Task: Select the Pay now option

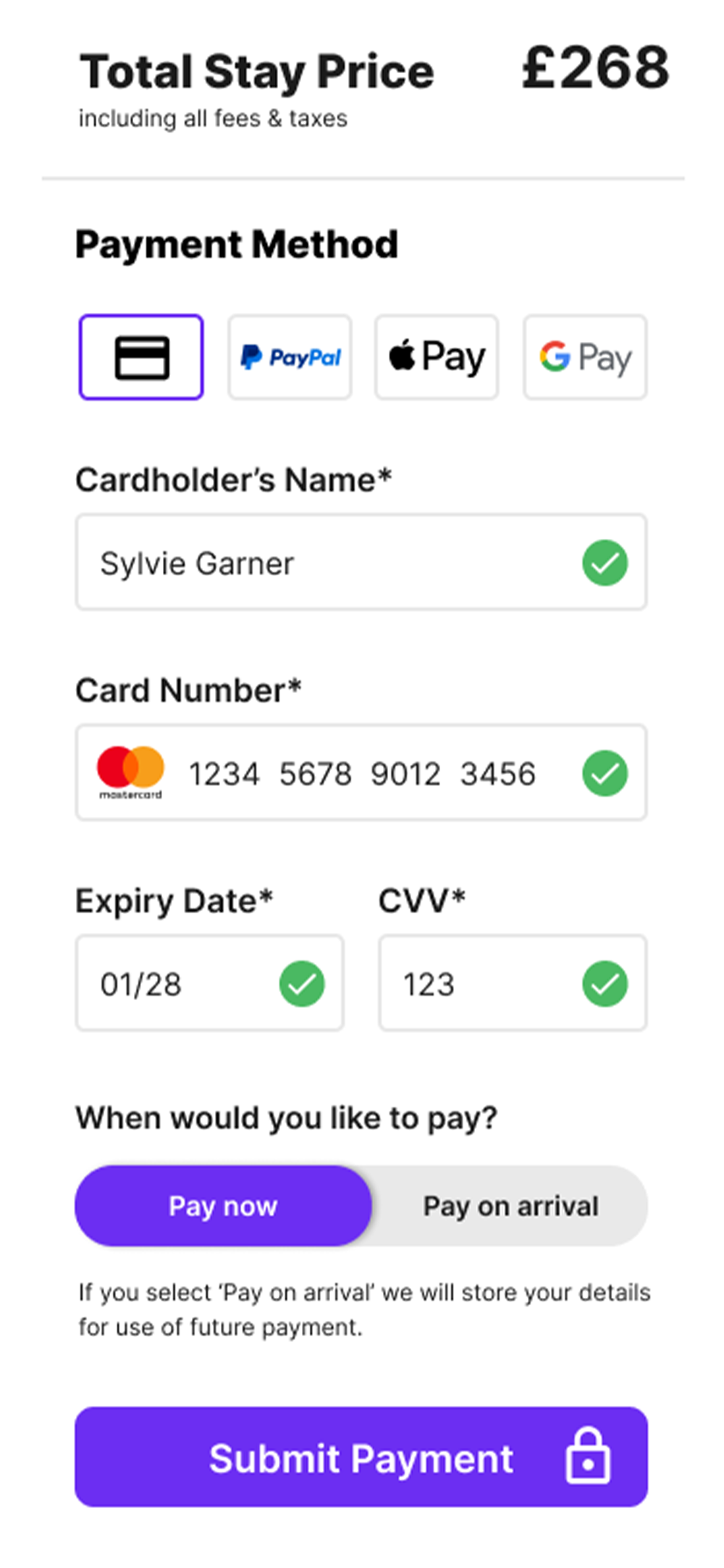Action: point(223,1207)
